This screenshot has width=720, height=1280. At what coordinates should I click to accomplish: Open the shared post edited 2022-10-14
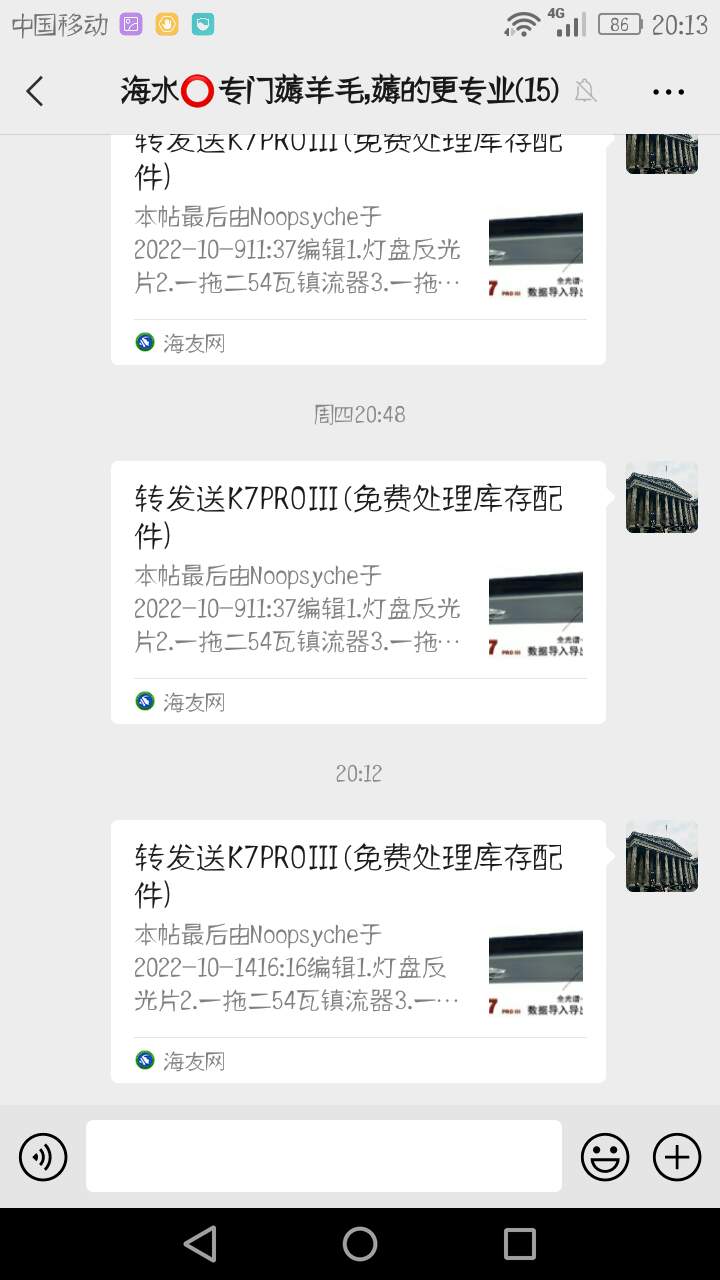[x=358, y=950]
